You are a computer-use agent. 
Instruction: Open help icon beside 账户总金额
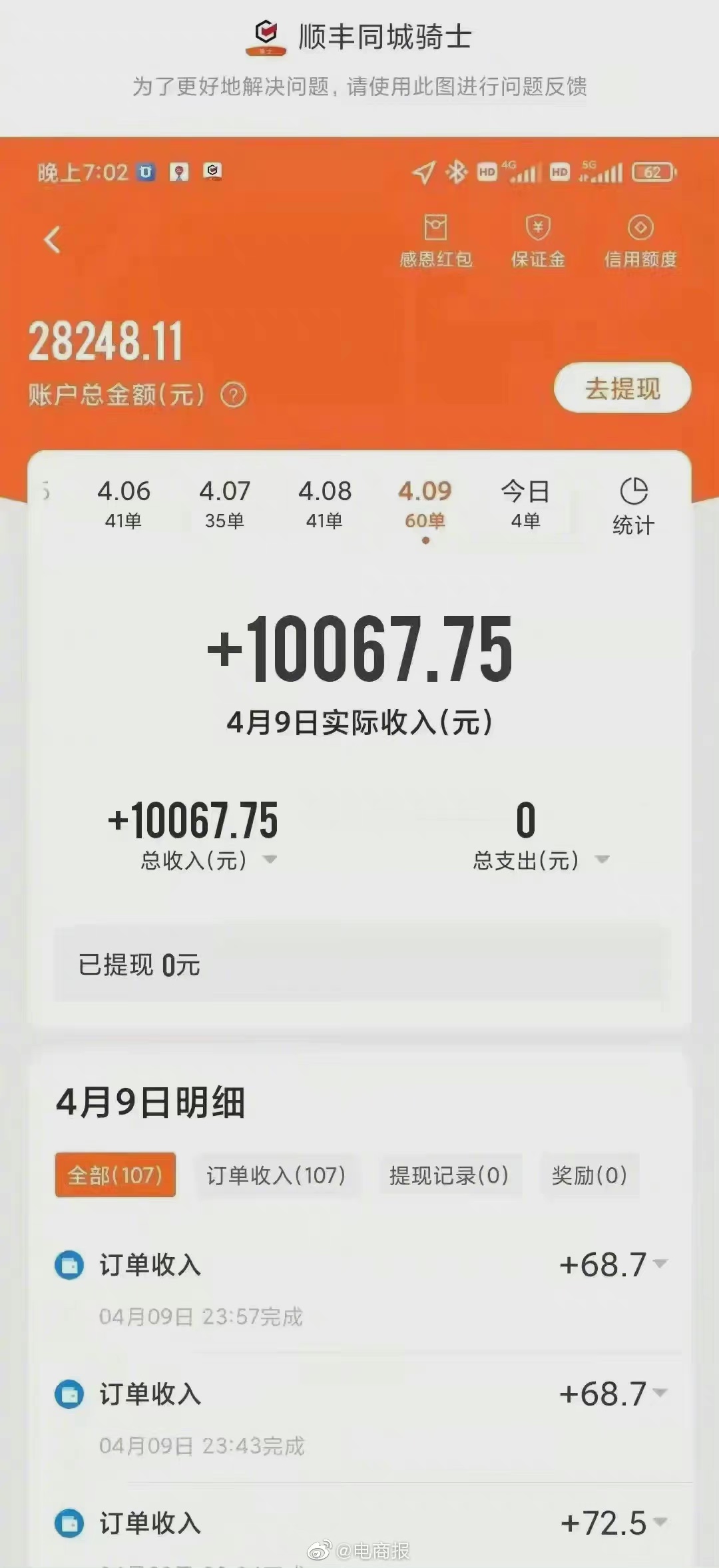pos(234,395)
